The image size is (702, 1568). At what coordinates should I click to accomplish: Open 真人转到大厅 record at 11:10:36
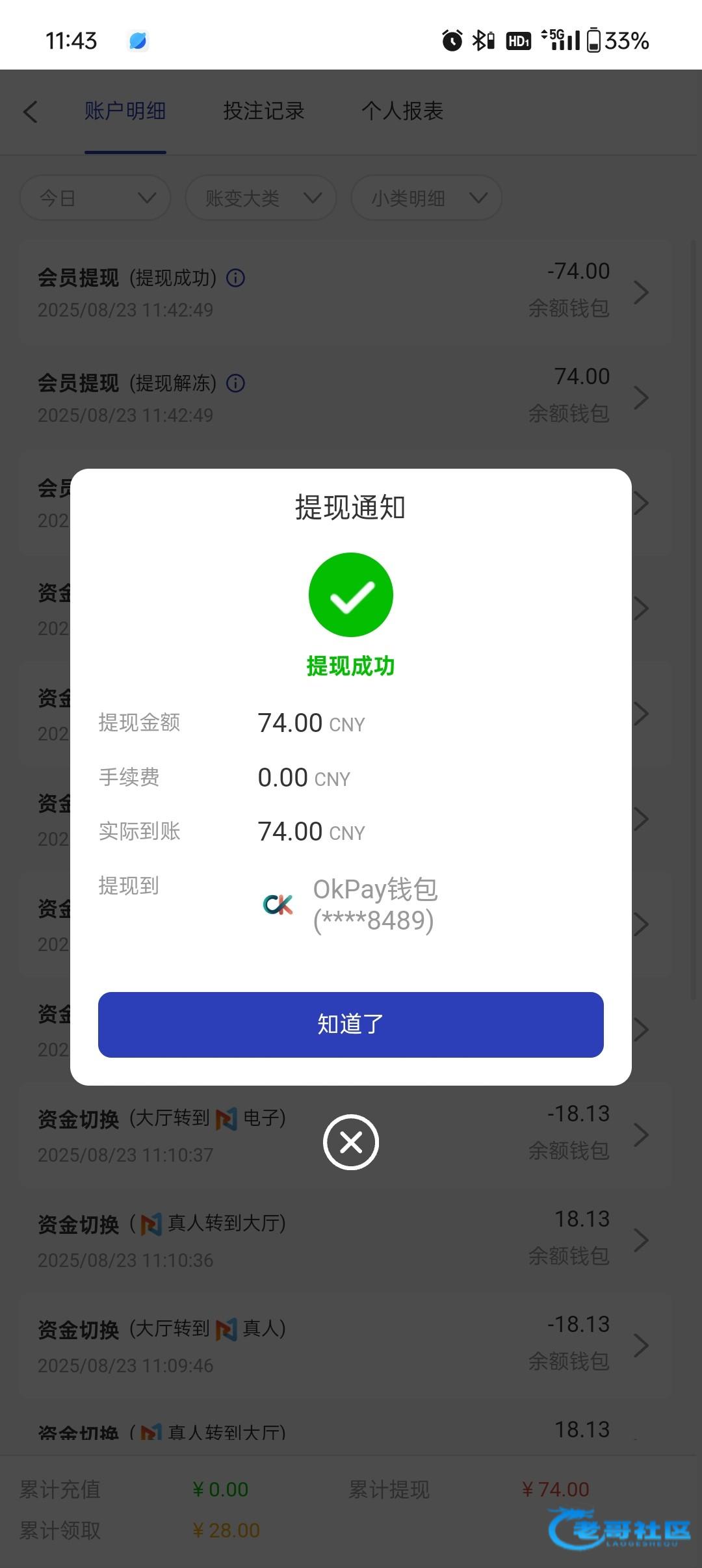pyautogui.click(x=344, y=1240)
